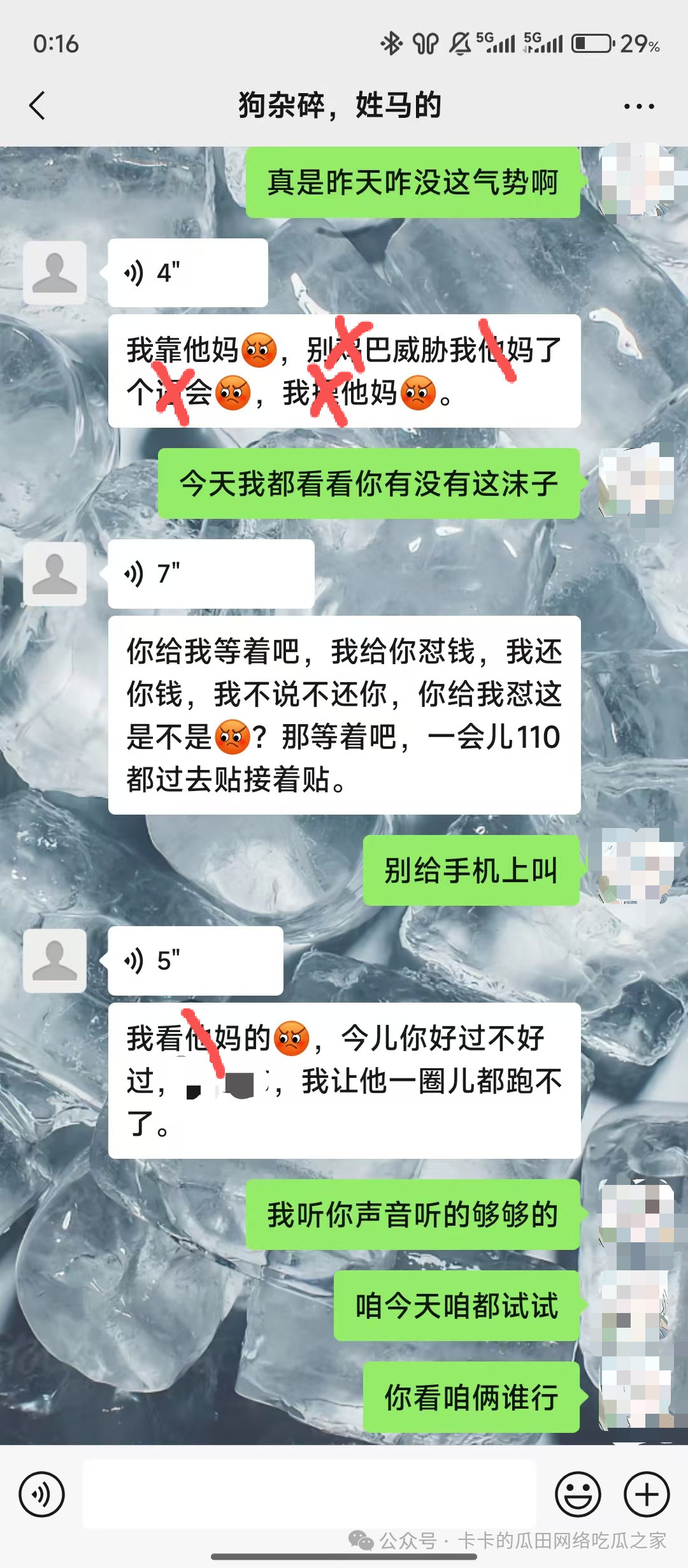
Task: Go back from this chat
Action: [38, 106]
